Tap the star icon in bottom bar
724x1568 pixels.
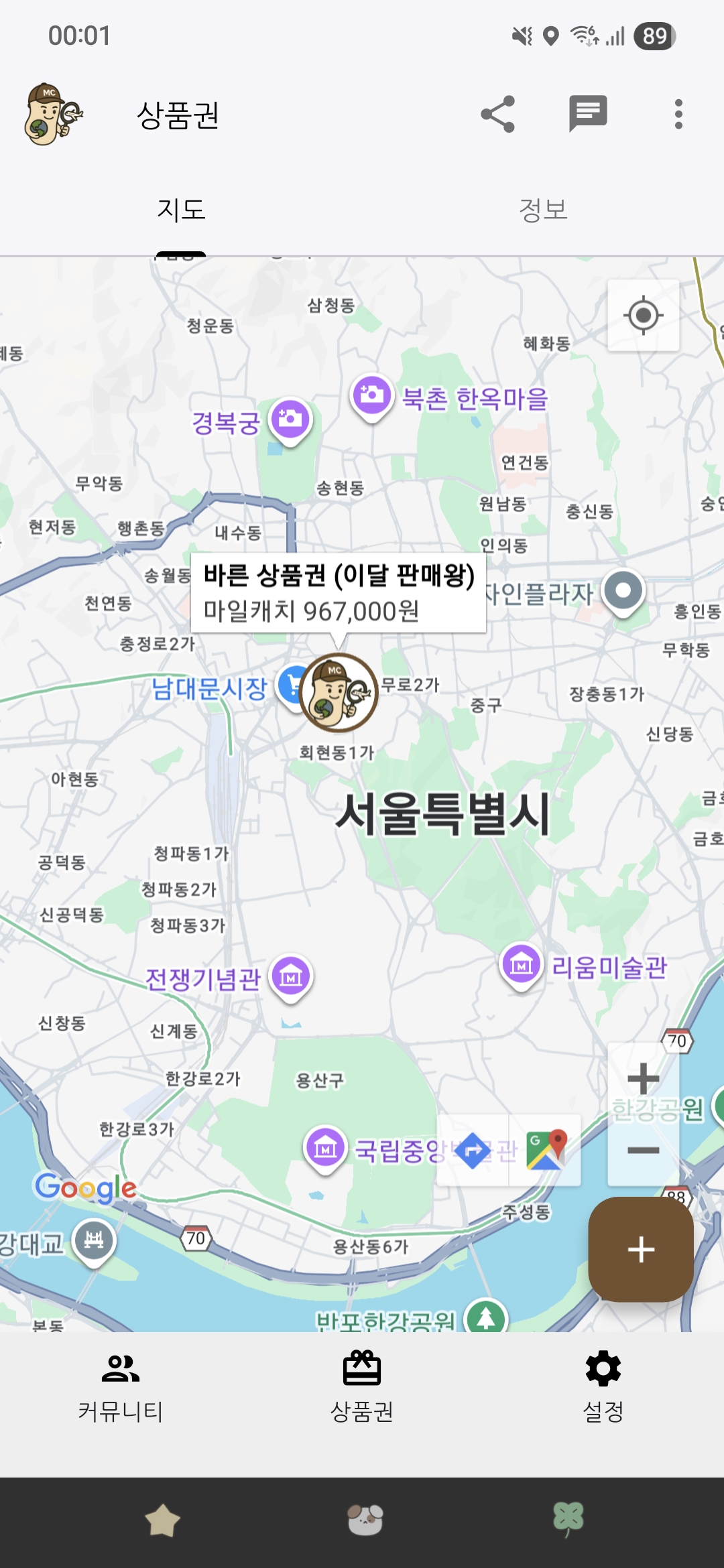162,1520
